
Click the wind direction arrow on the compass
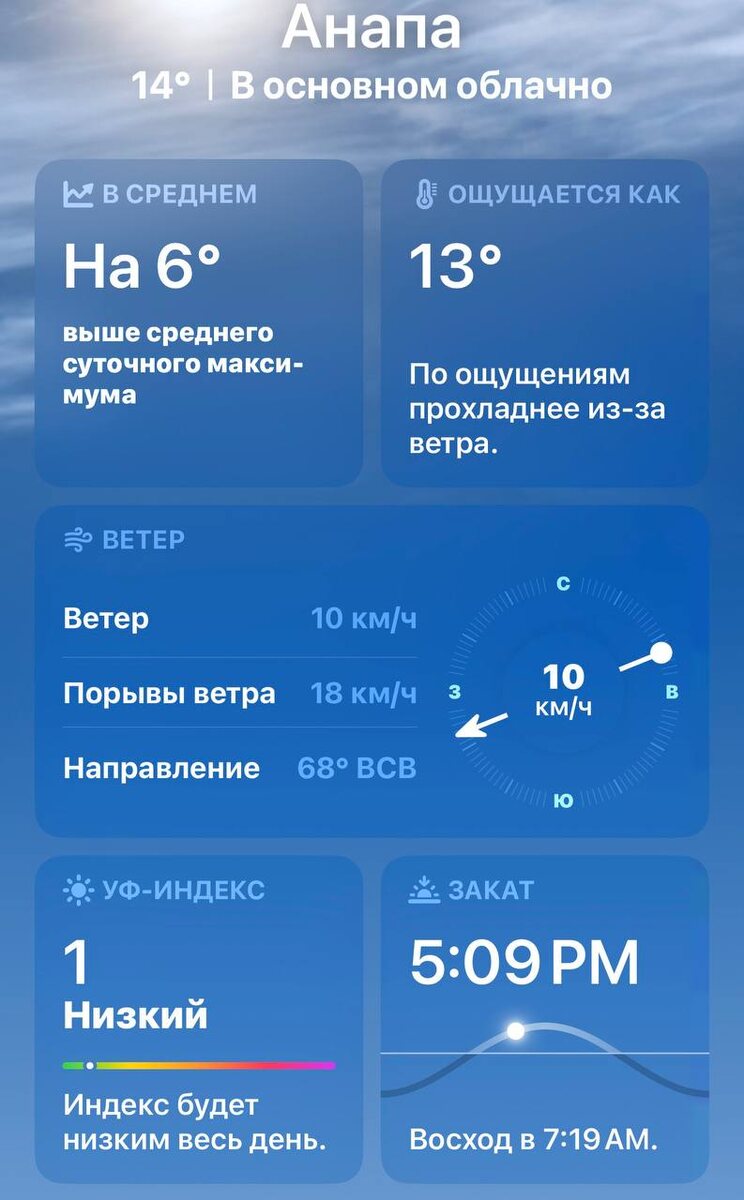pyautogui.click(x=480, y=722)
